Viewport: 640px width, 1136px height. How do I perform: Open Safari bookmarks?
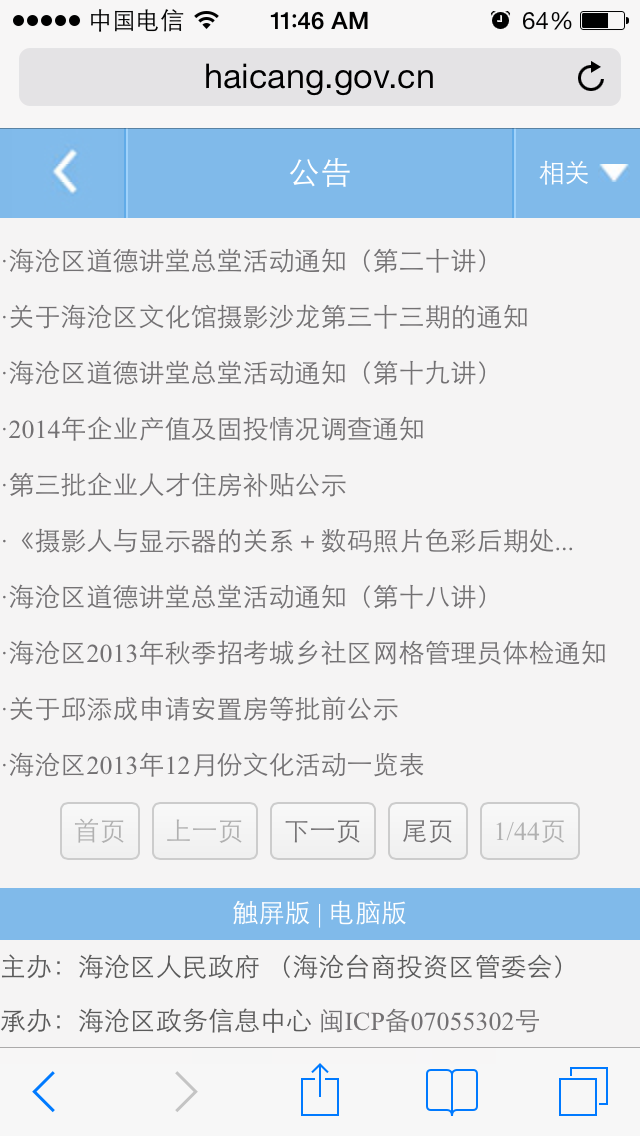pyautogui.click(x=452, y=1090)
